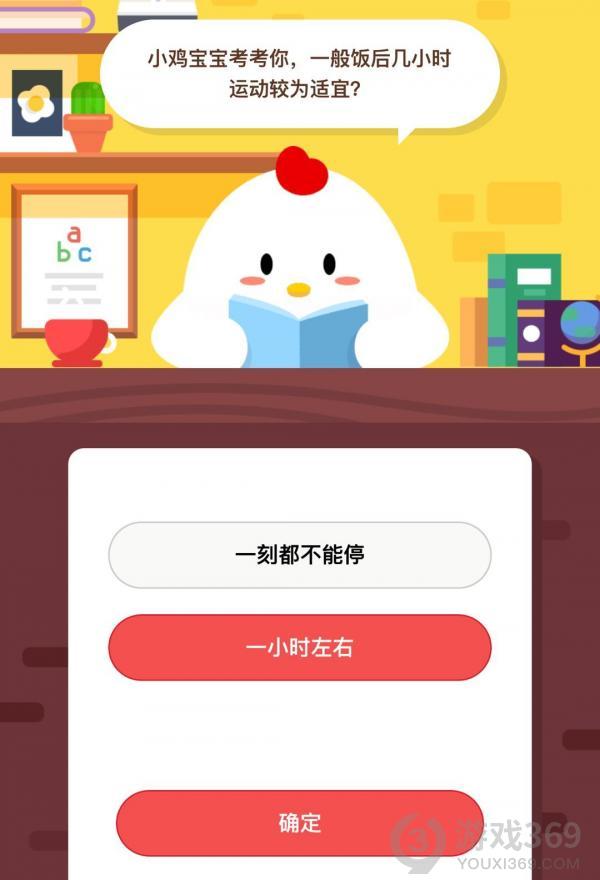600x880 pixels.
Task: Confirm the answer with 确定
Action: point(299,823)
